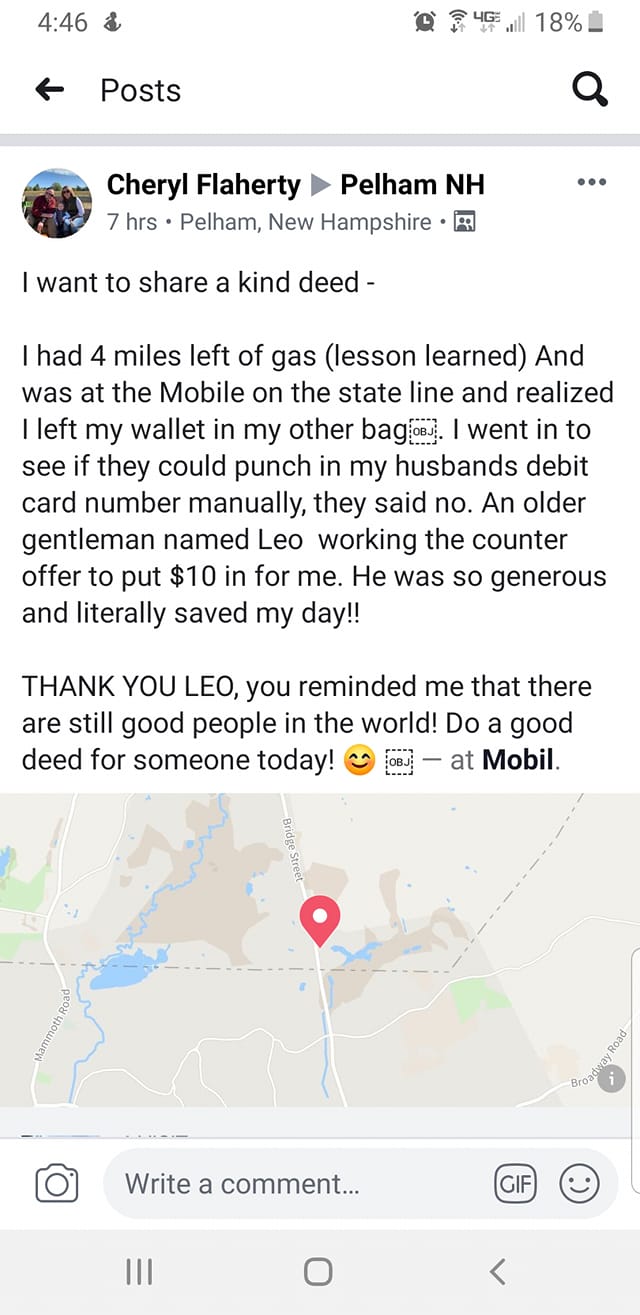
Task: Open the emoji sticker picker
Action: 579,1184
